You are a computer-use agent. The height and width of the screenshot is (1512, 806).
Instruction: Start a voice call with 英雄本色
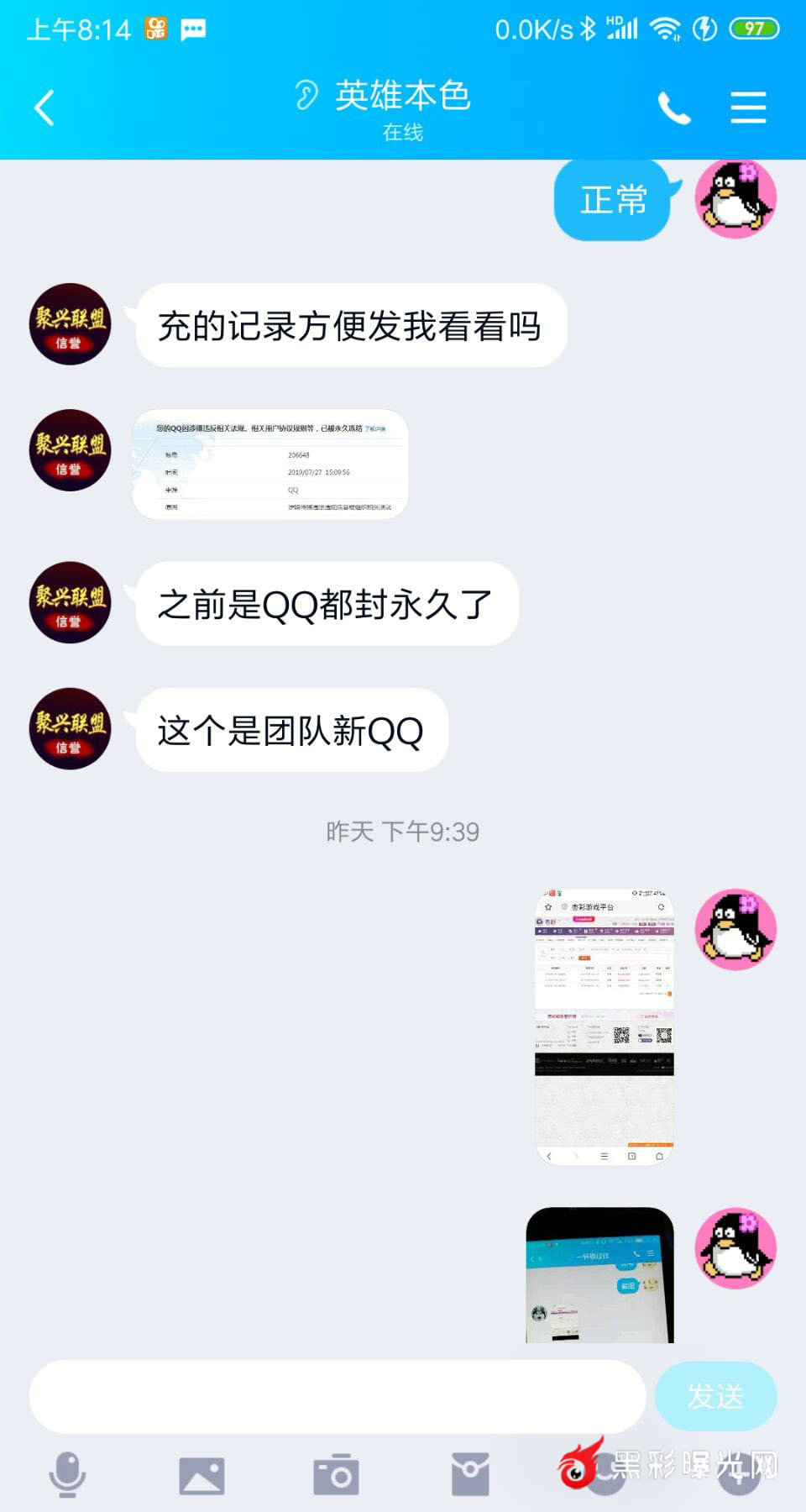[x=673, y=108]
